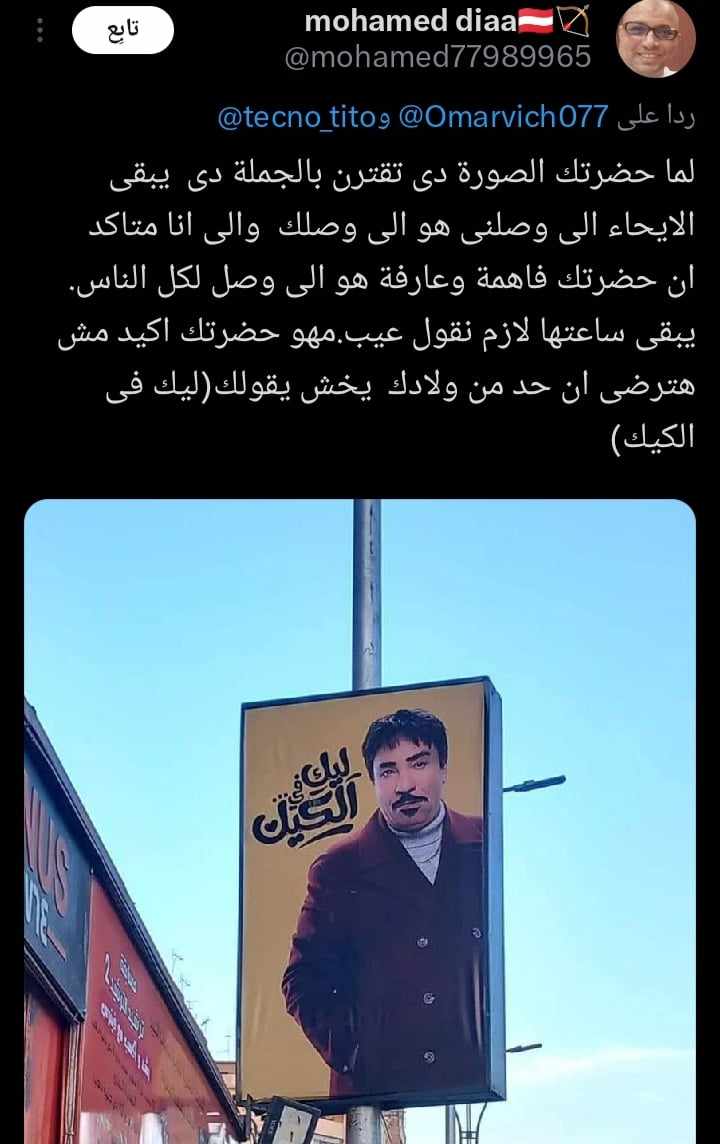The height and width of the screenshot is (1144, 720).
Task: View the attached billboard photo full screen
Action: click(360, 820)
